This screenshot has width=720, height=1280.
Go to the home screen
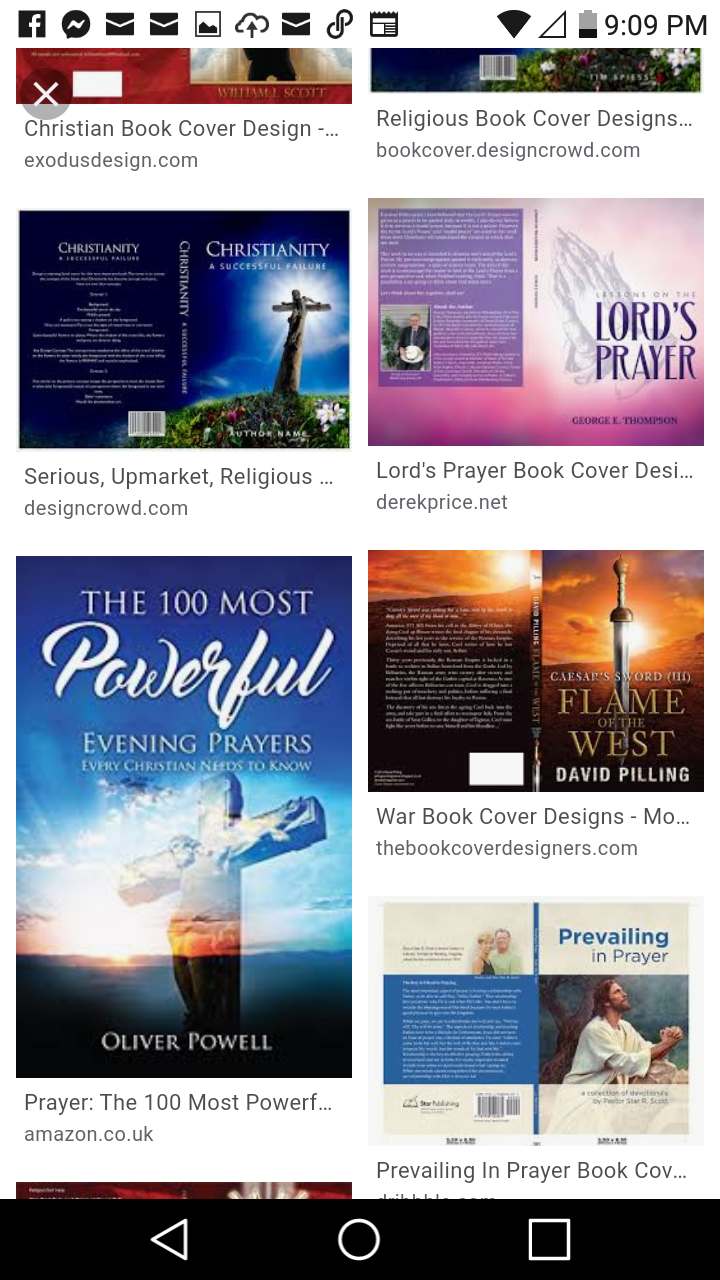pyautogui.click(x=359, y=1240)
